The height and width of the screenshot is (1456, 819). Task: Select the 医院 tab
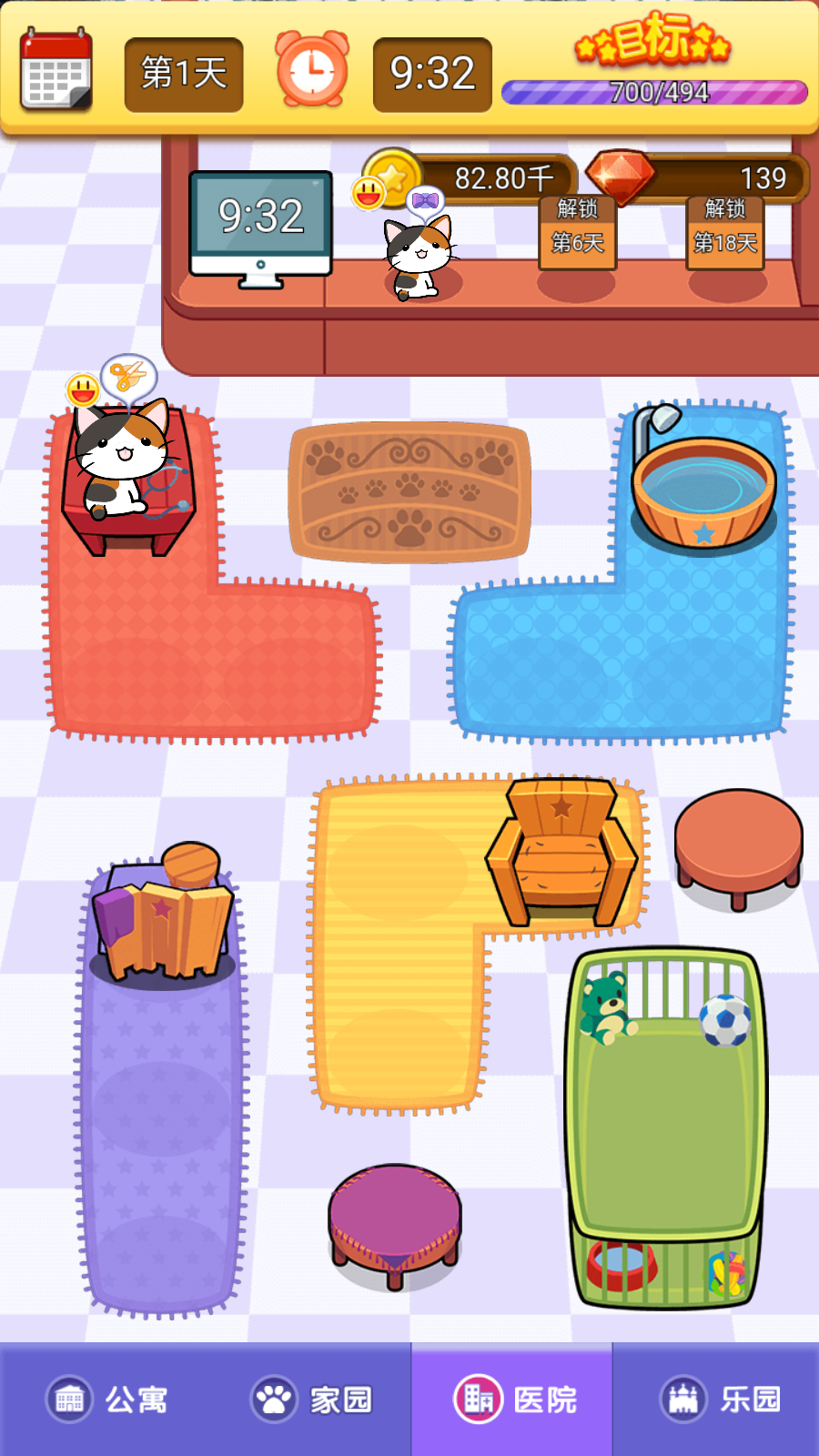515,1399
